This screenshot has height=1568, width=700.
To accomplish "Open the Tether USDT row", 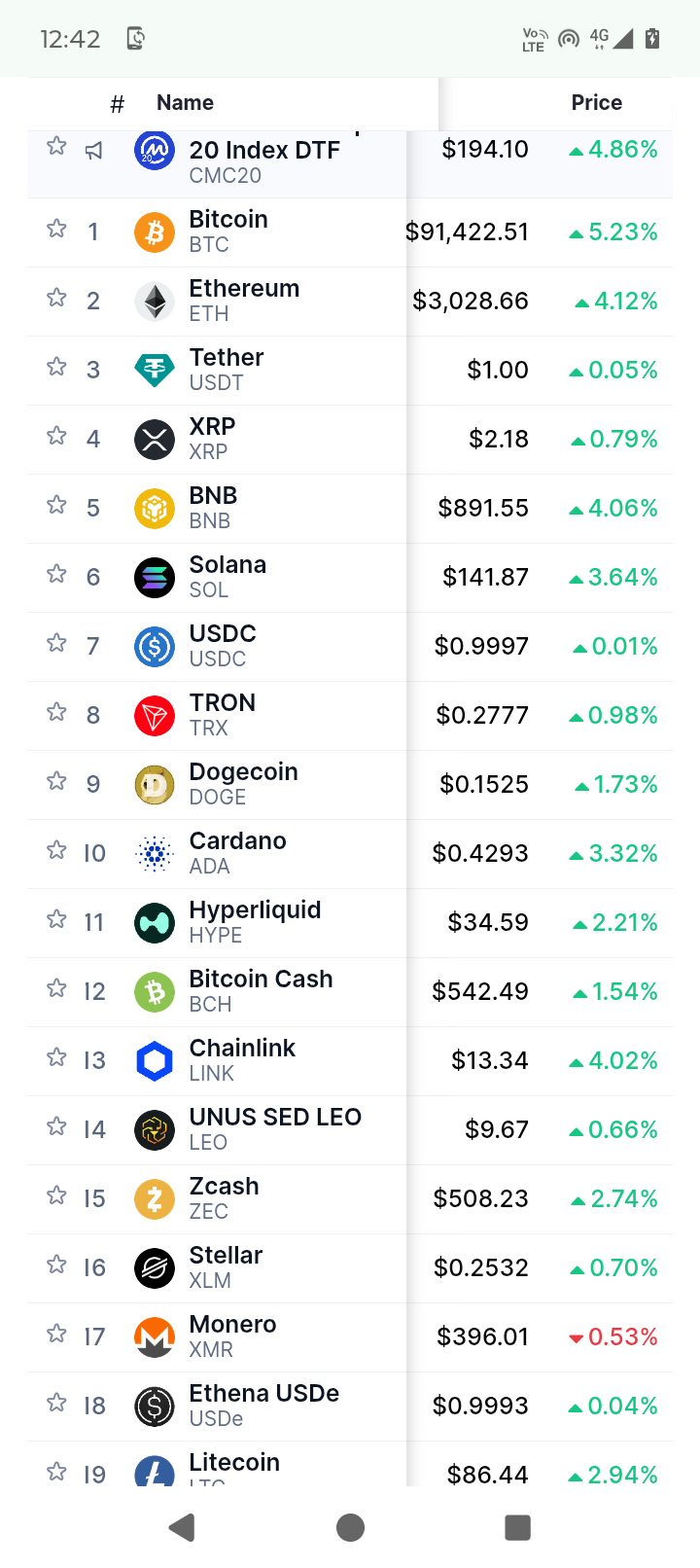I will click(x=350, y=371).
